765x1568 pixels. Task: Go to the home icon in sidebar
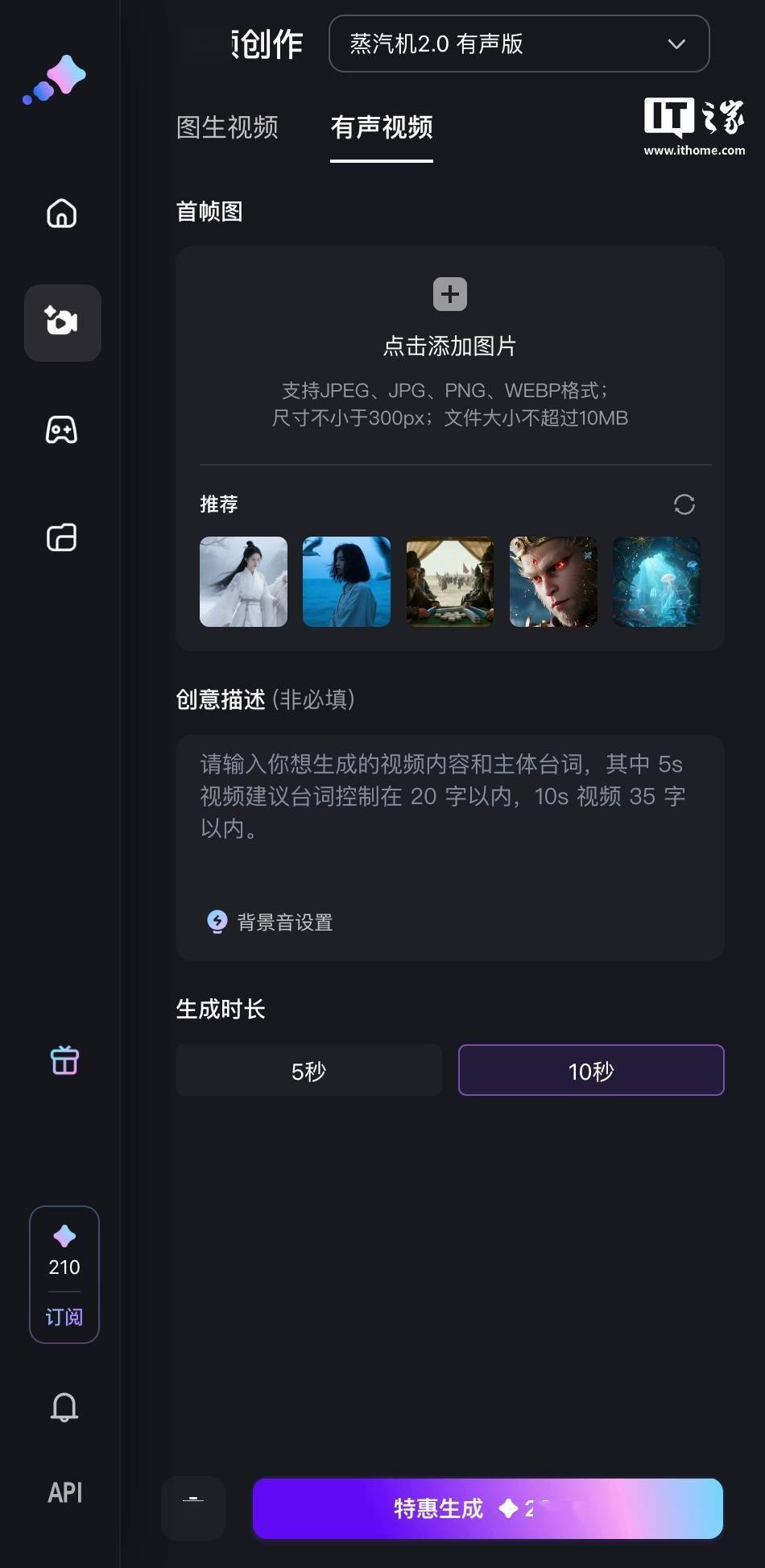(62, 214)
